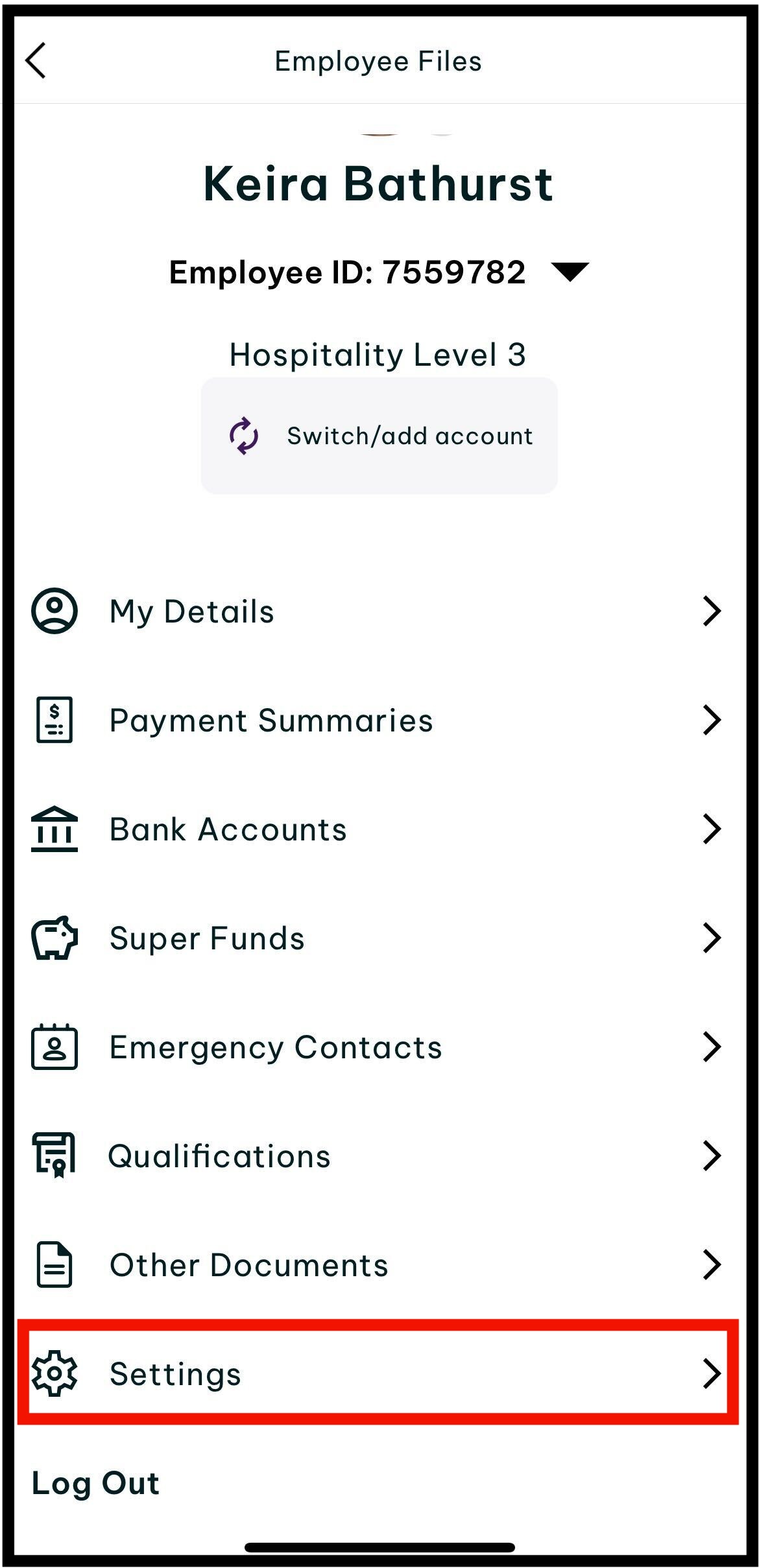Open the Settings row
This screenshot has height=1568, width=759.
point(378,1373)
